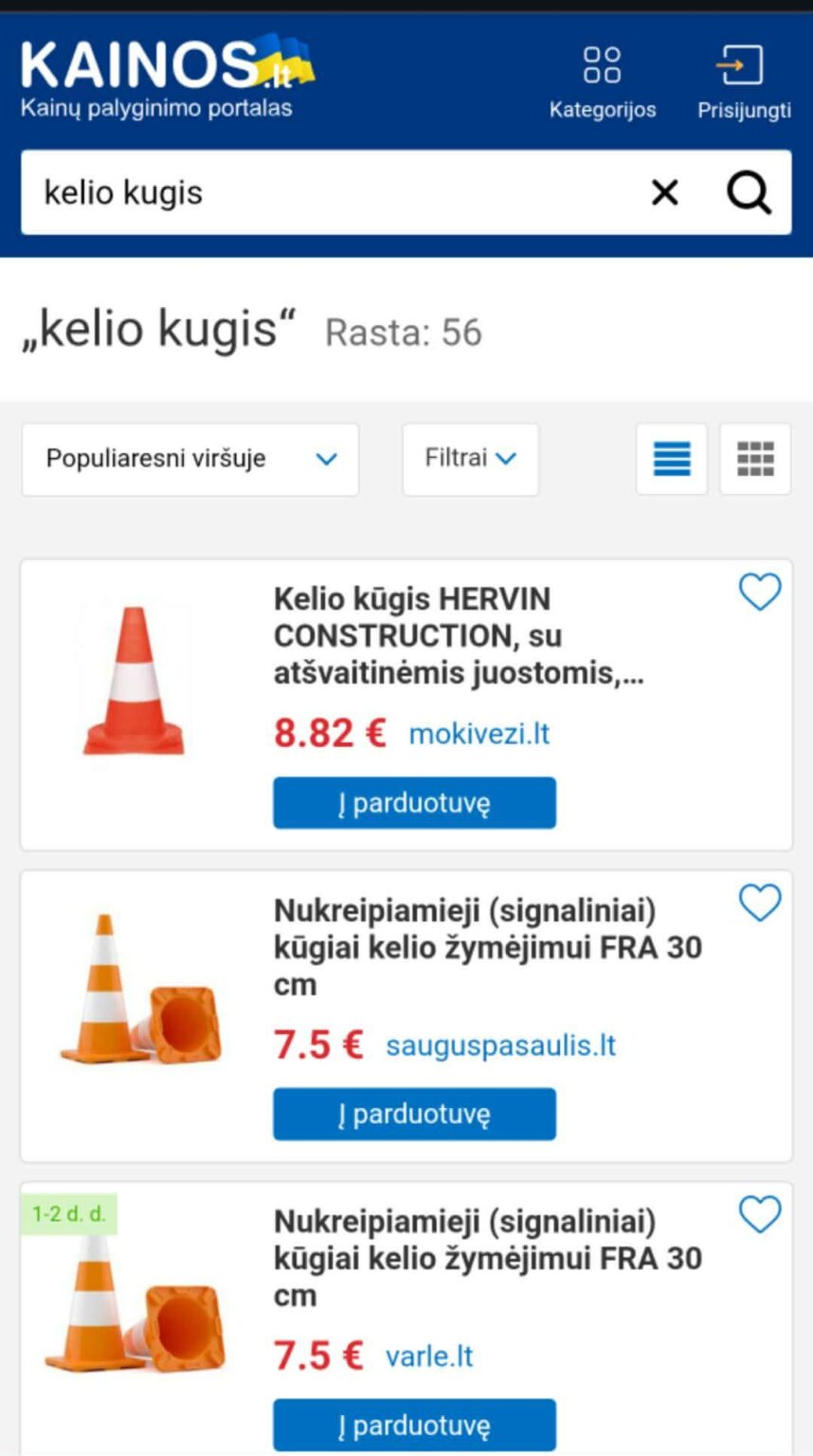Favorite the HERVIN CONSTRUCTION cone
The height and width of the screenshot is (1456, 813).
click(759, 592)
